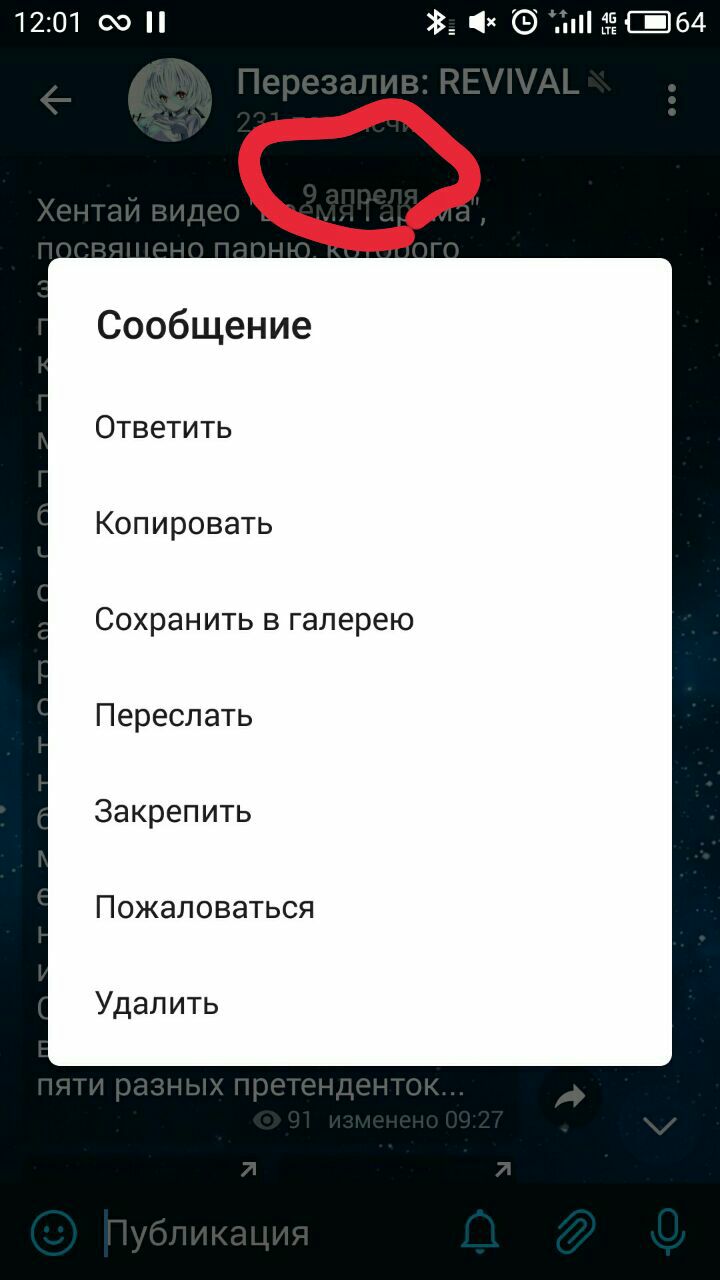Select Переслать to forward the message
The height and width of the screenshot is (1280, 720).
pos(173,715)
